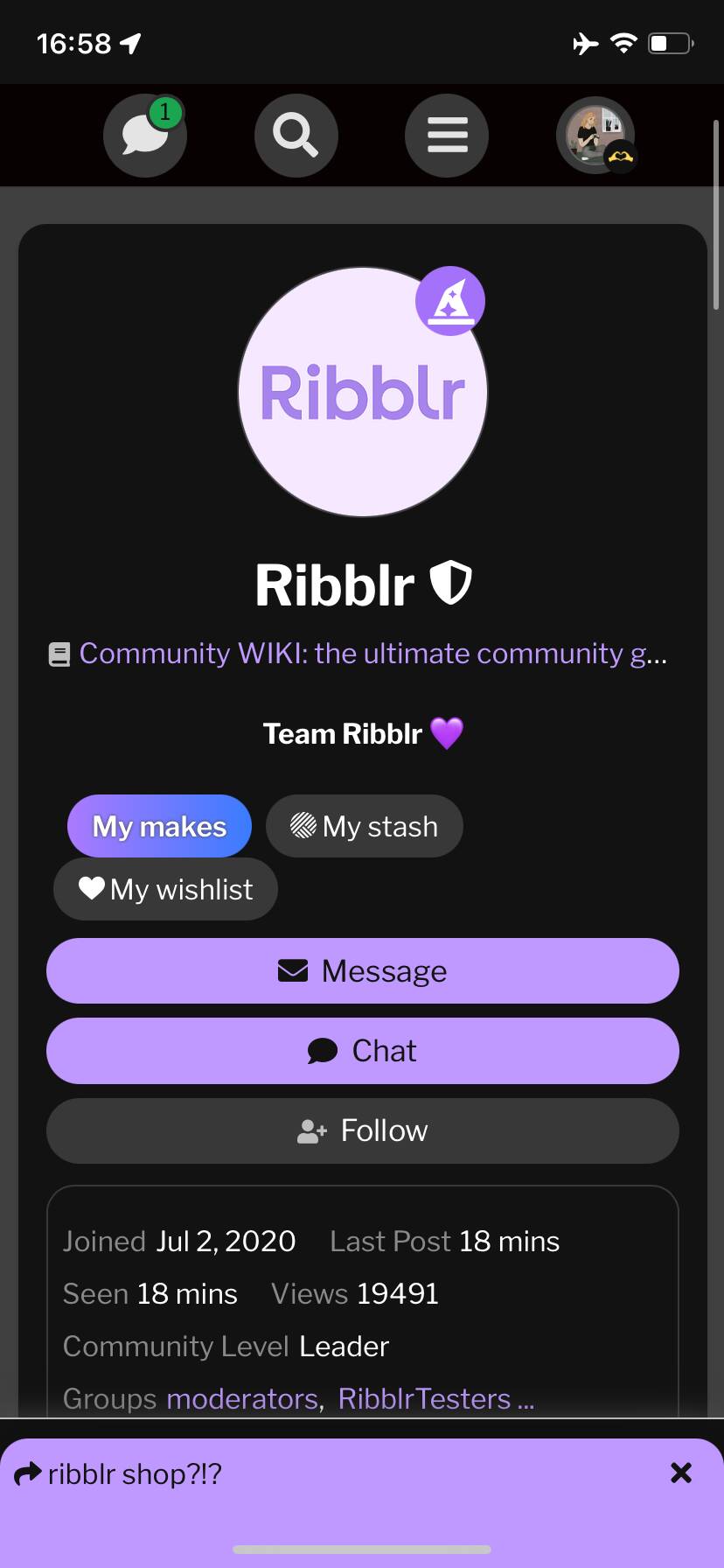Start a Chat with Ribblr
Screen dimensions: 724x1568
(363, 1051)
